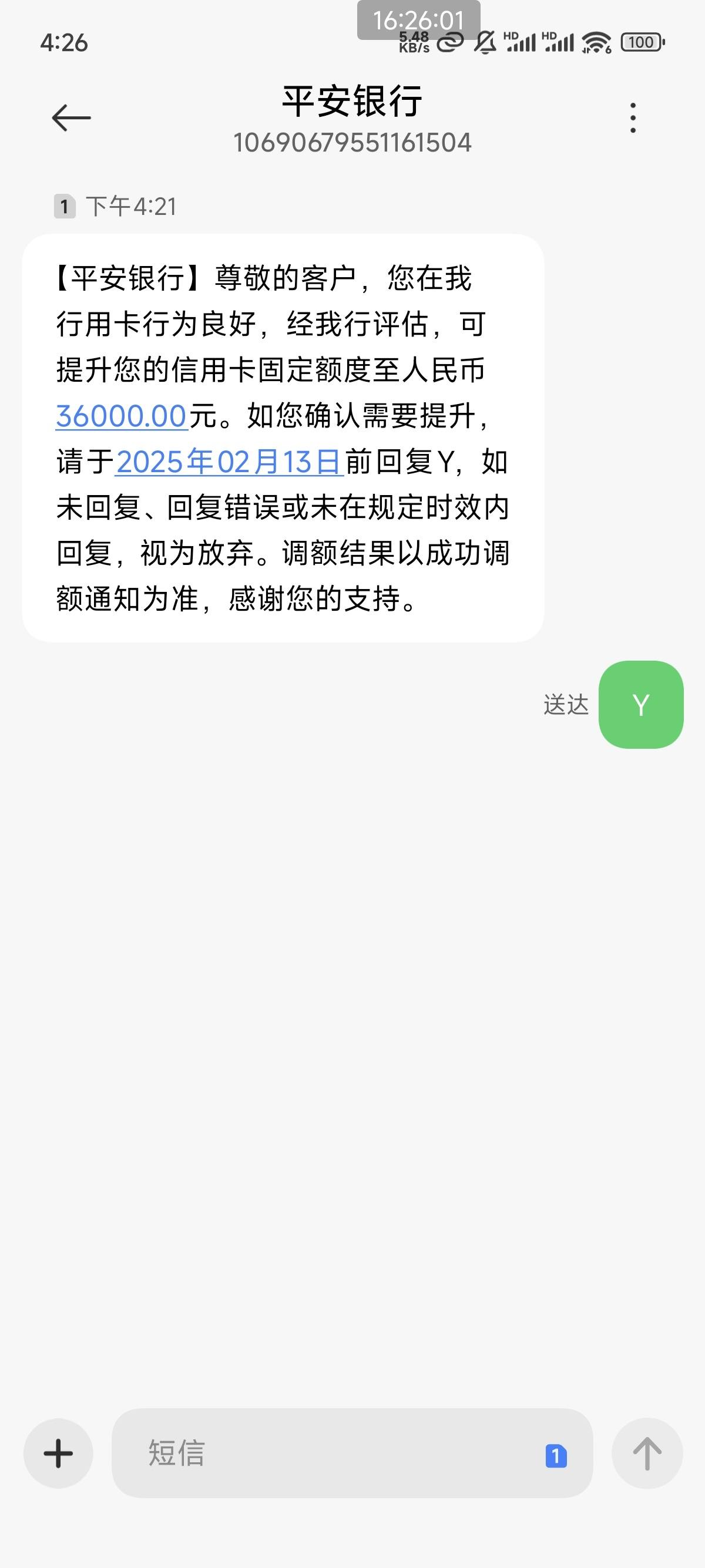Switch the SIM card selector in input

coord(556,1456)
